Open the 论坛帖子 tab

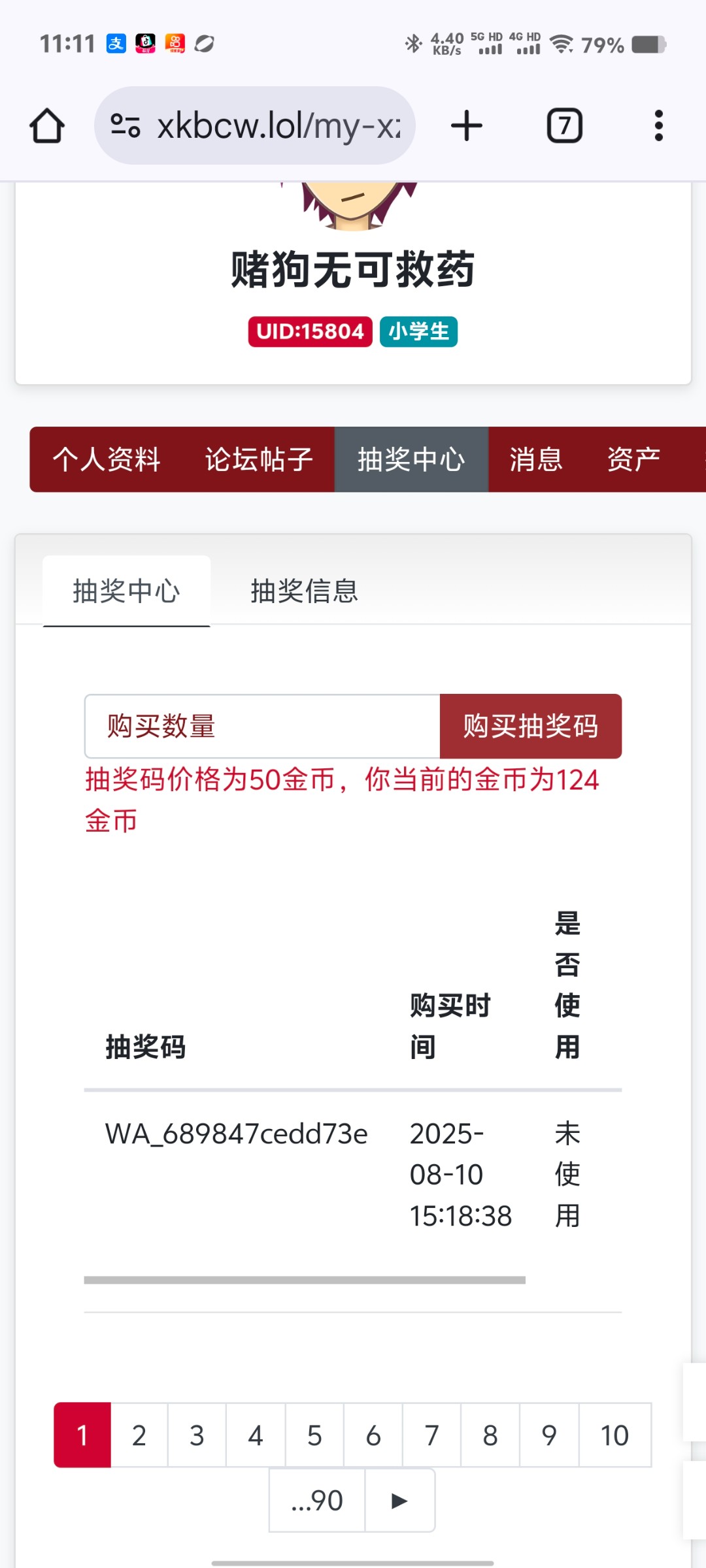pyautogui.click(x=259, y=459)
